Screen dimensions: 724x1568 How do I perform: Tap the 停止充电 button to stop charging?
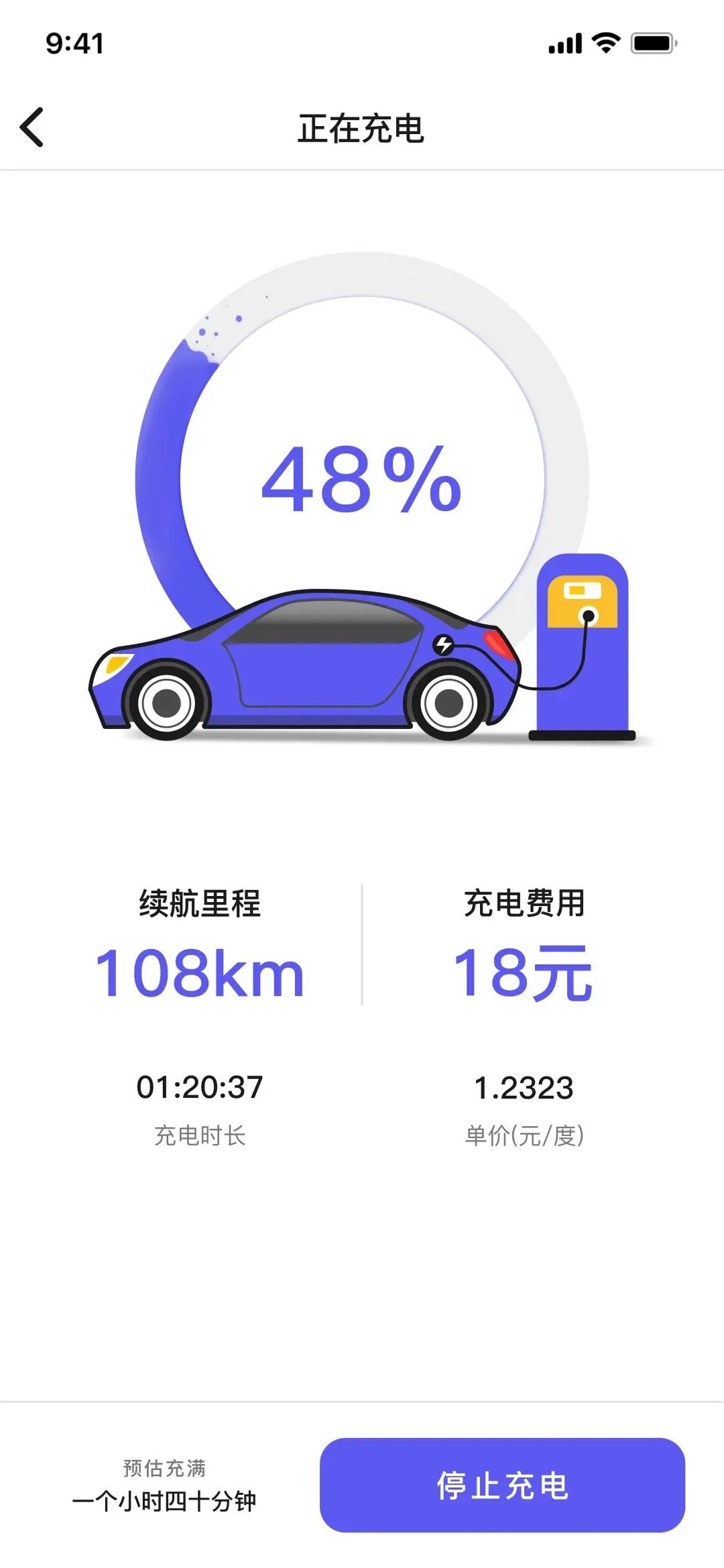(502, 1485)
